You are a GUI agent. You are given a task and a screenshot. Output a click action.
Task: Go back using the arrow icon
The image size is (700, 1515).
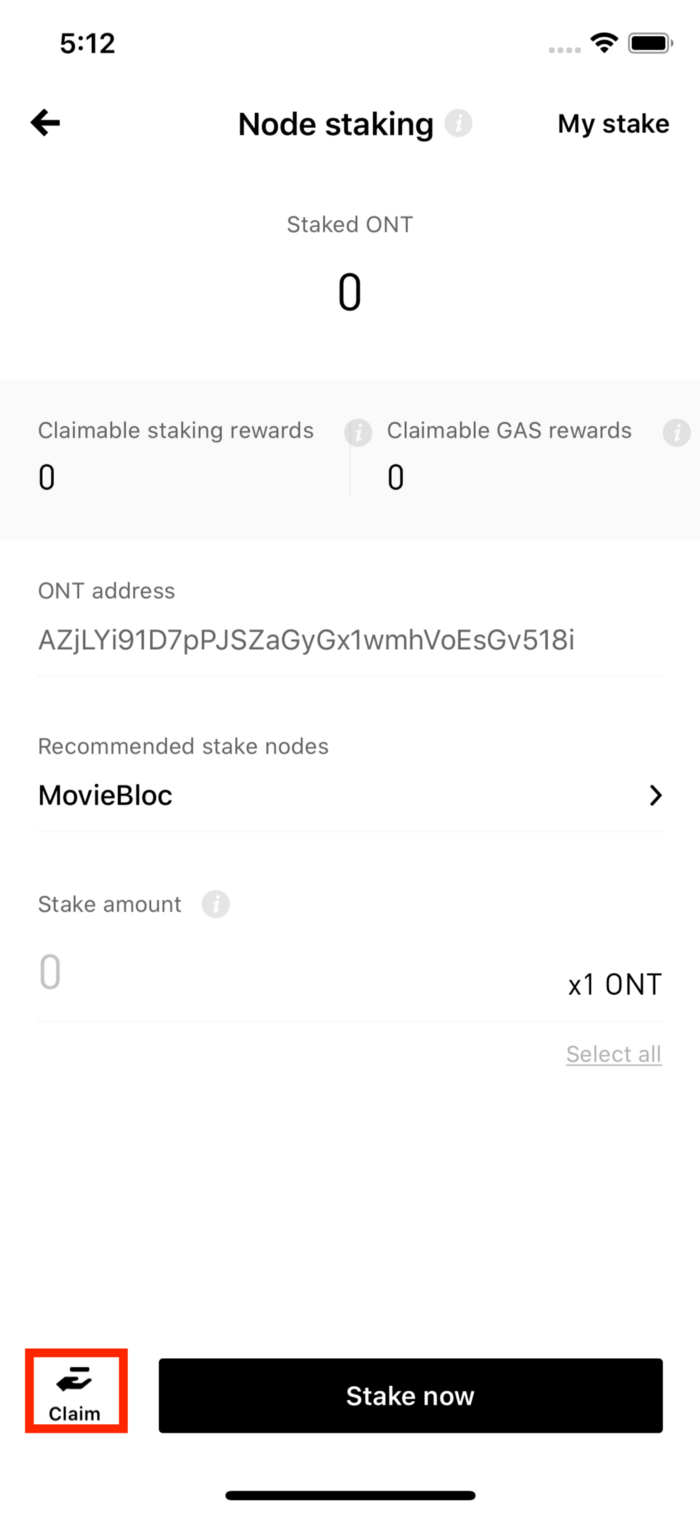coord(46,123)
